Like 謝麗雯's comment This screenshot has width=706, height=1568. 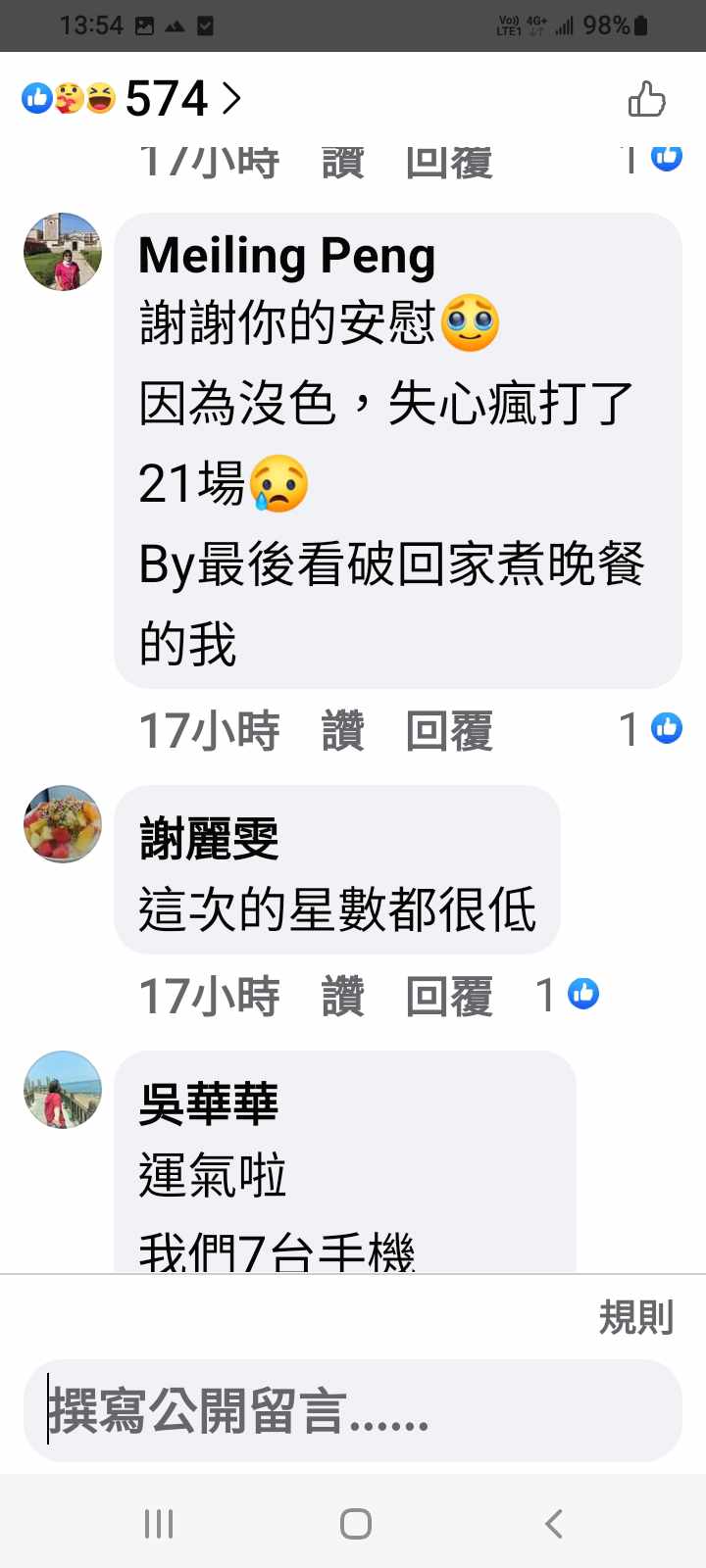[x=342, y=997]
